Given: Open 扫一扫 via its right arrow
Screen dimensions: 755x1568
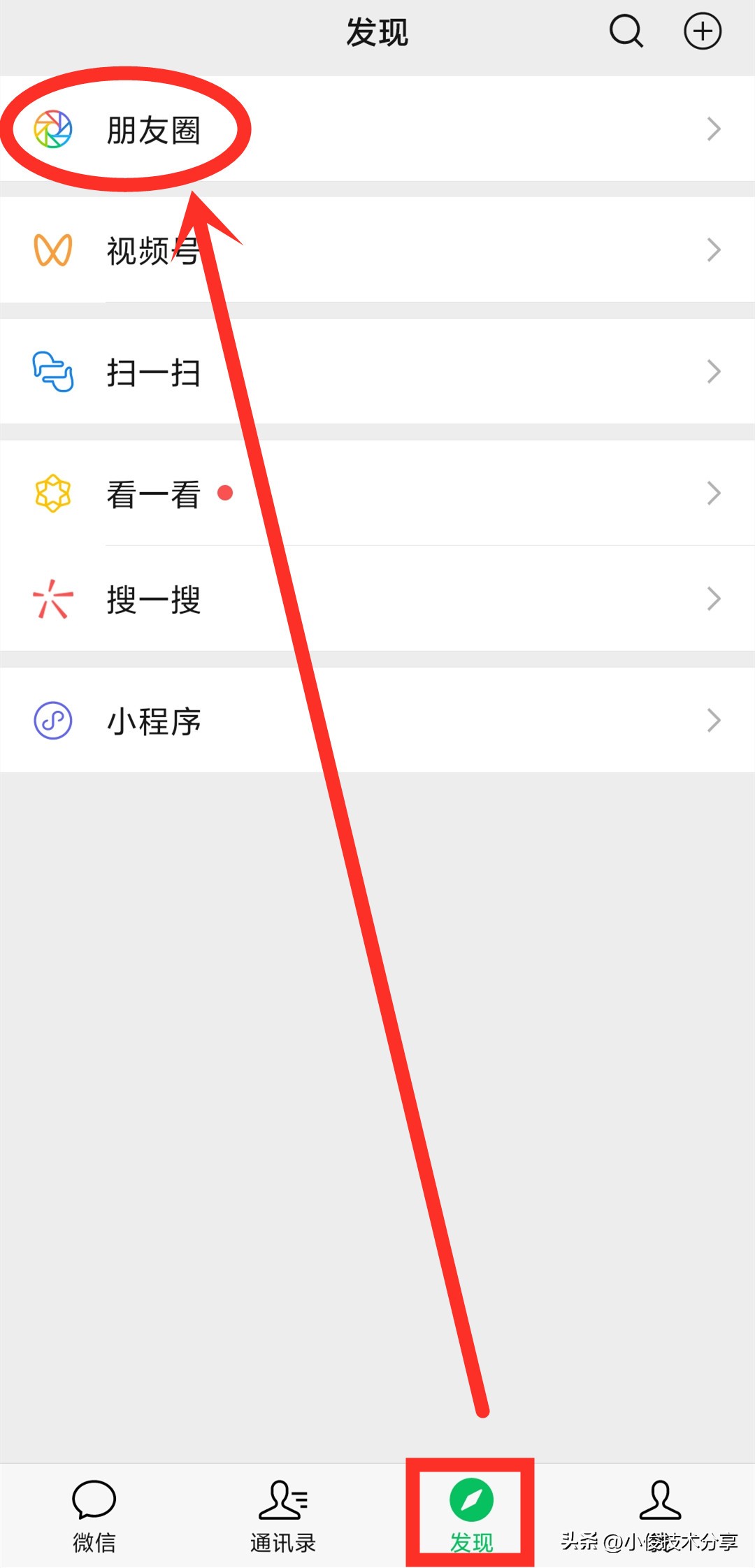Looking at the screenshot, I should click(x=714, y=372).
